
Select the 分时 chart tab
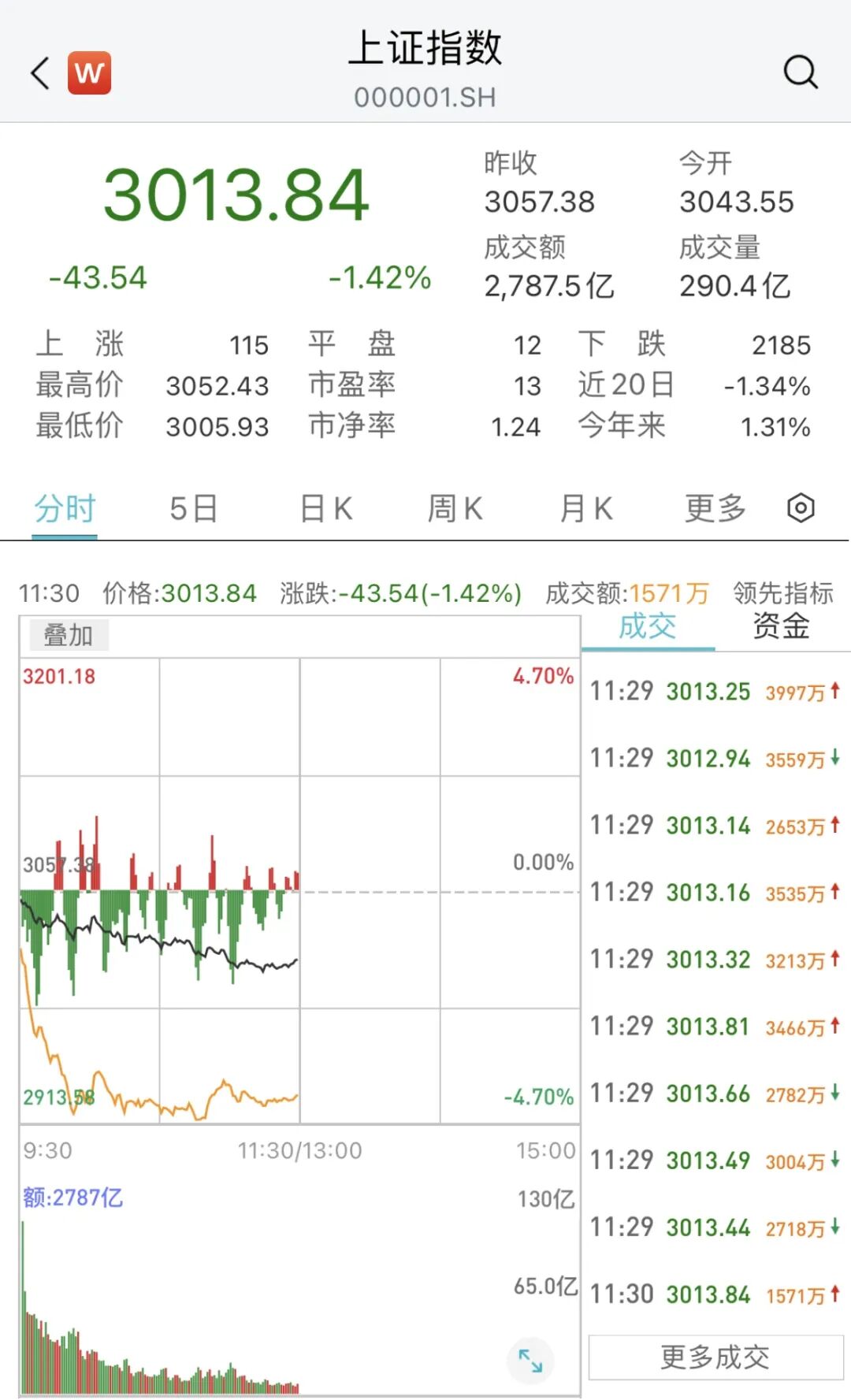tap(65, 509)
